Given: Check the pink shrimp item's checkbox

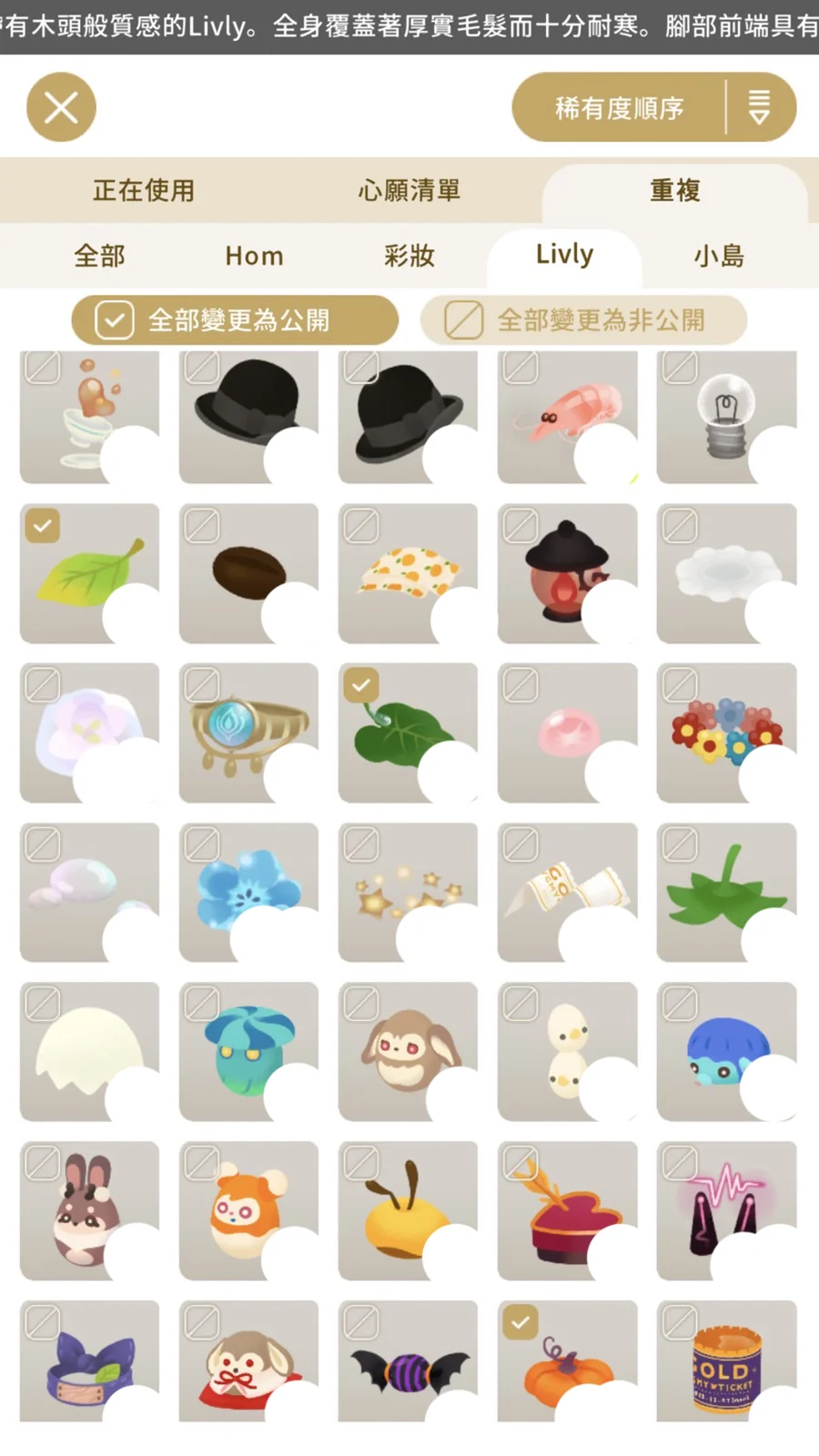Looking at the screenshot, I should pyautogui.click(x=521, y=367).
